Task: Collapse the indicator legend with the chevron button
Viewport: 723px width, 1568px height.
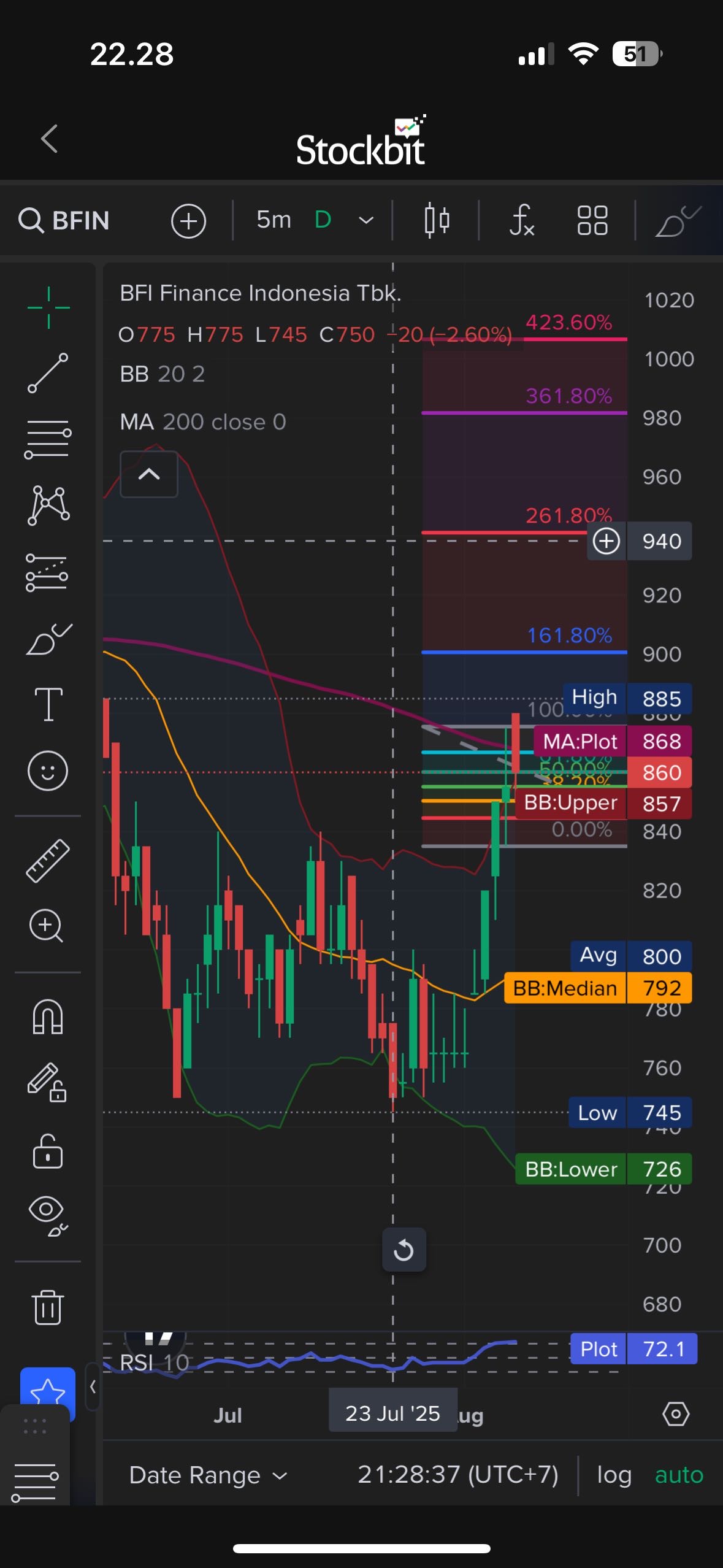Action: (x=149, y=474)
